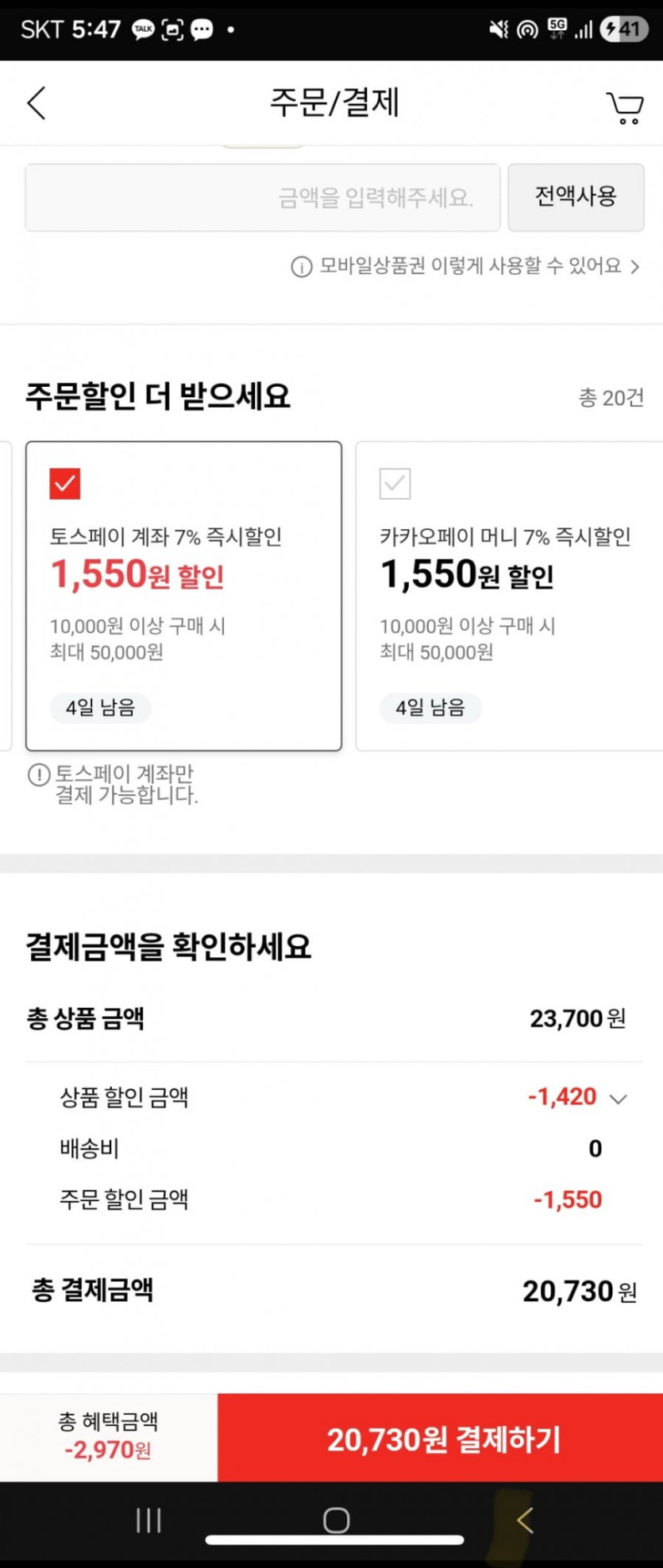The image size is (663, 1568).
Task: Select the 카카오페이 머니 7% discount
Action: (395, 483)
